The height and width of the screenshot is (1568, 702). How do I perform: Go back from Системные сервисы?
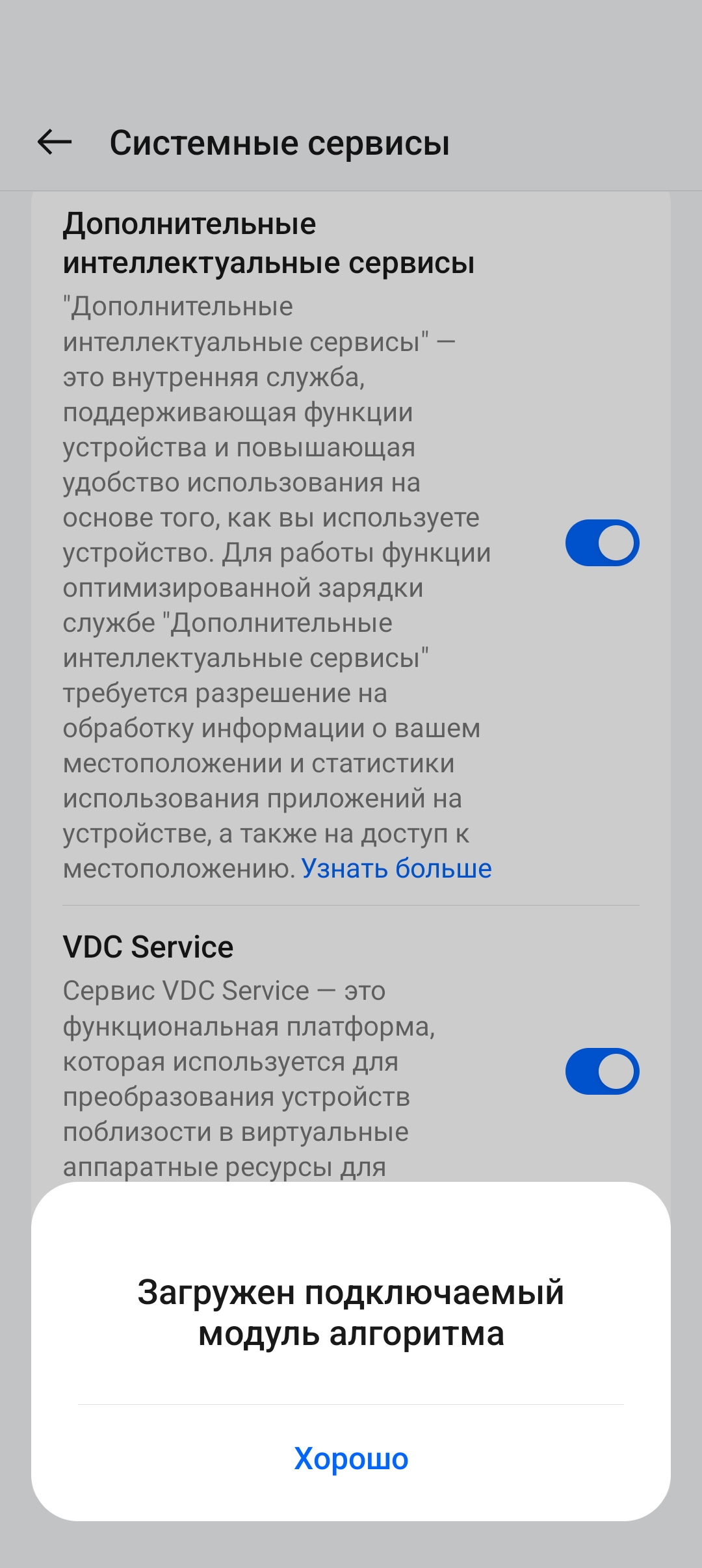tap(55, 142)
